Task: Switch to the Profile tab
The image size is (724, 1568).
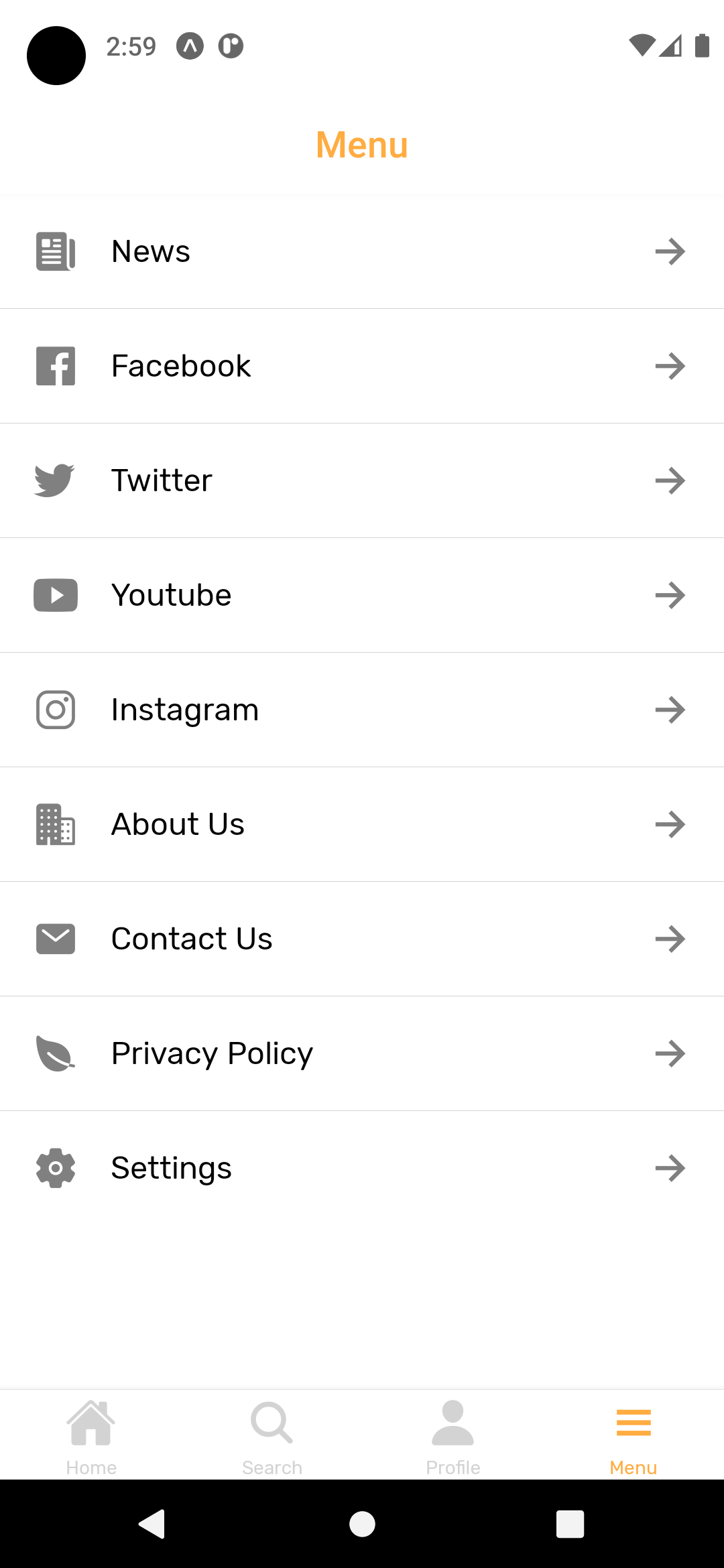Action: point(452,1434)
